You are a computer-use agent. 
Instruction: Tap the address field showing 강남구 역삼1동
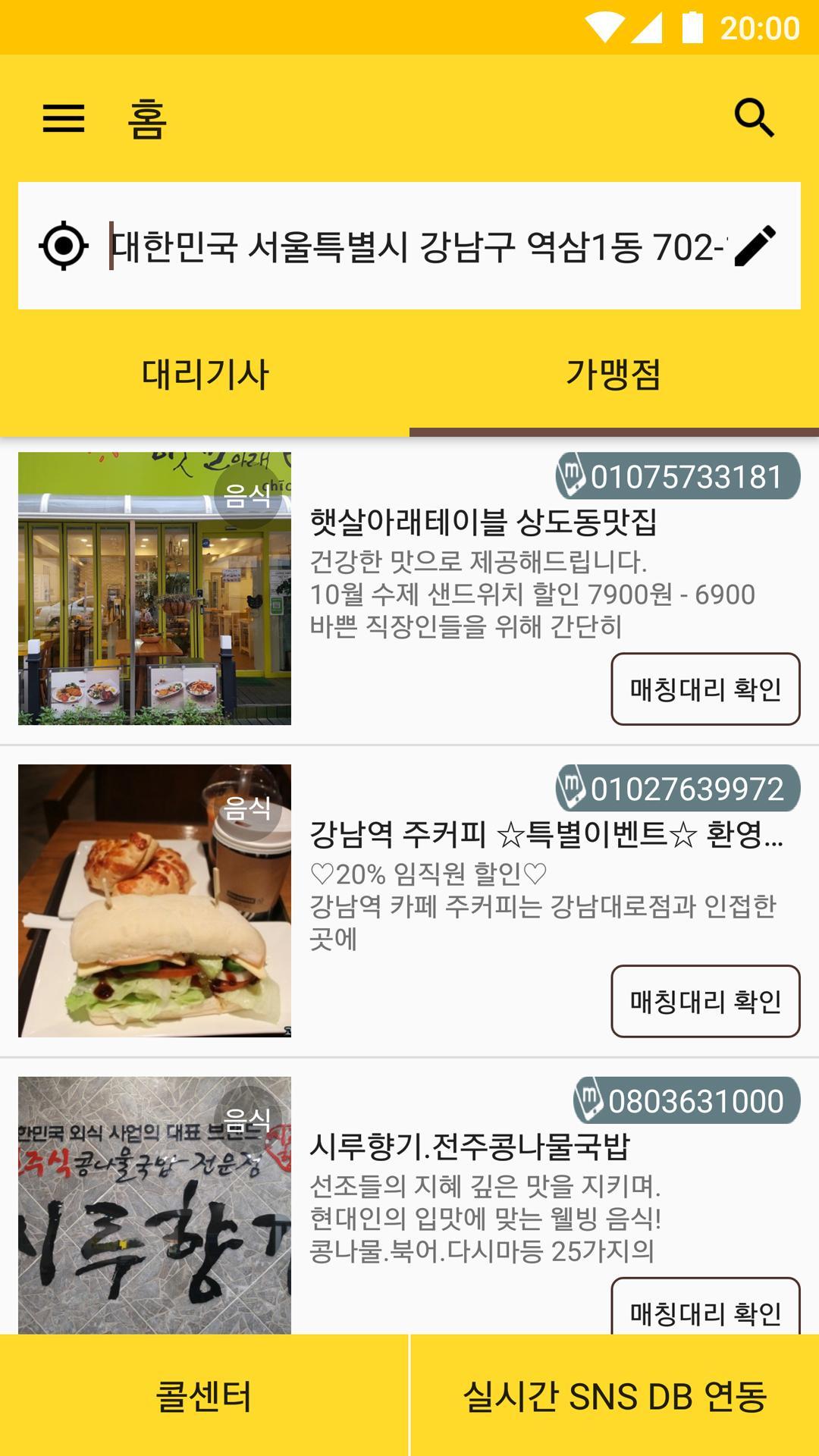click(418, 246)
